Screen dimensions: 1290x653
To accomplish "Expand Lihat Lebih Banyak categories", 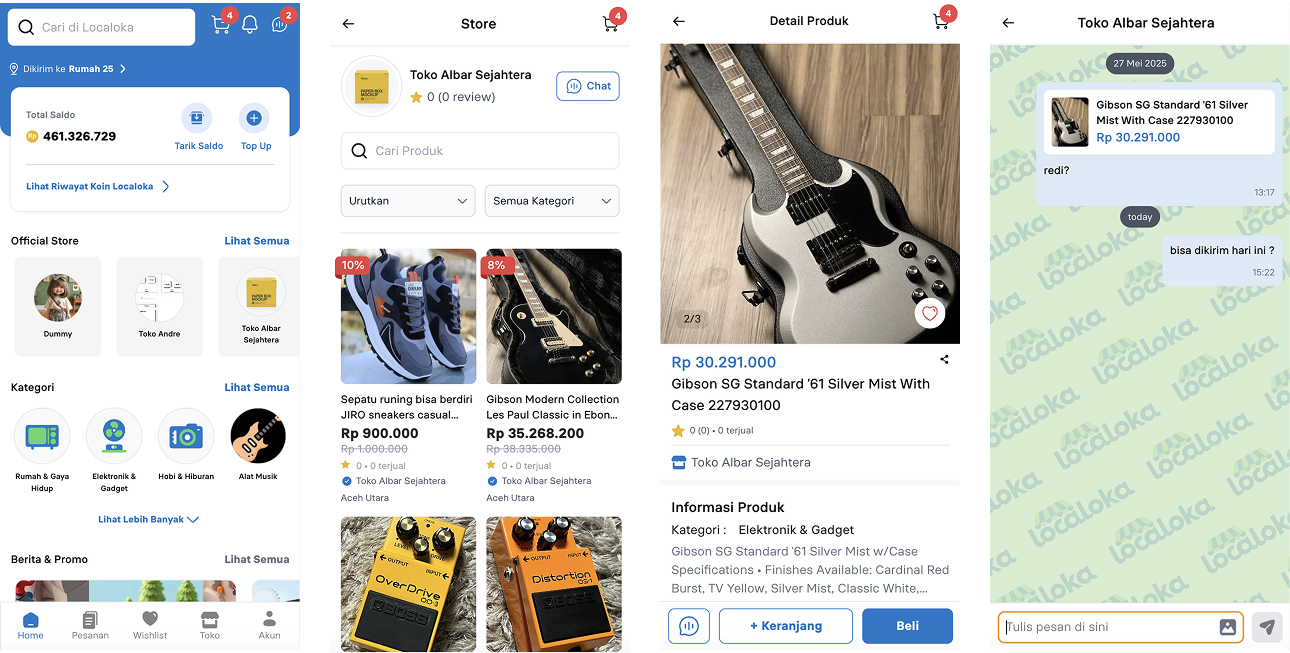I will (148, 520).
